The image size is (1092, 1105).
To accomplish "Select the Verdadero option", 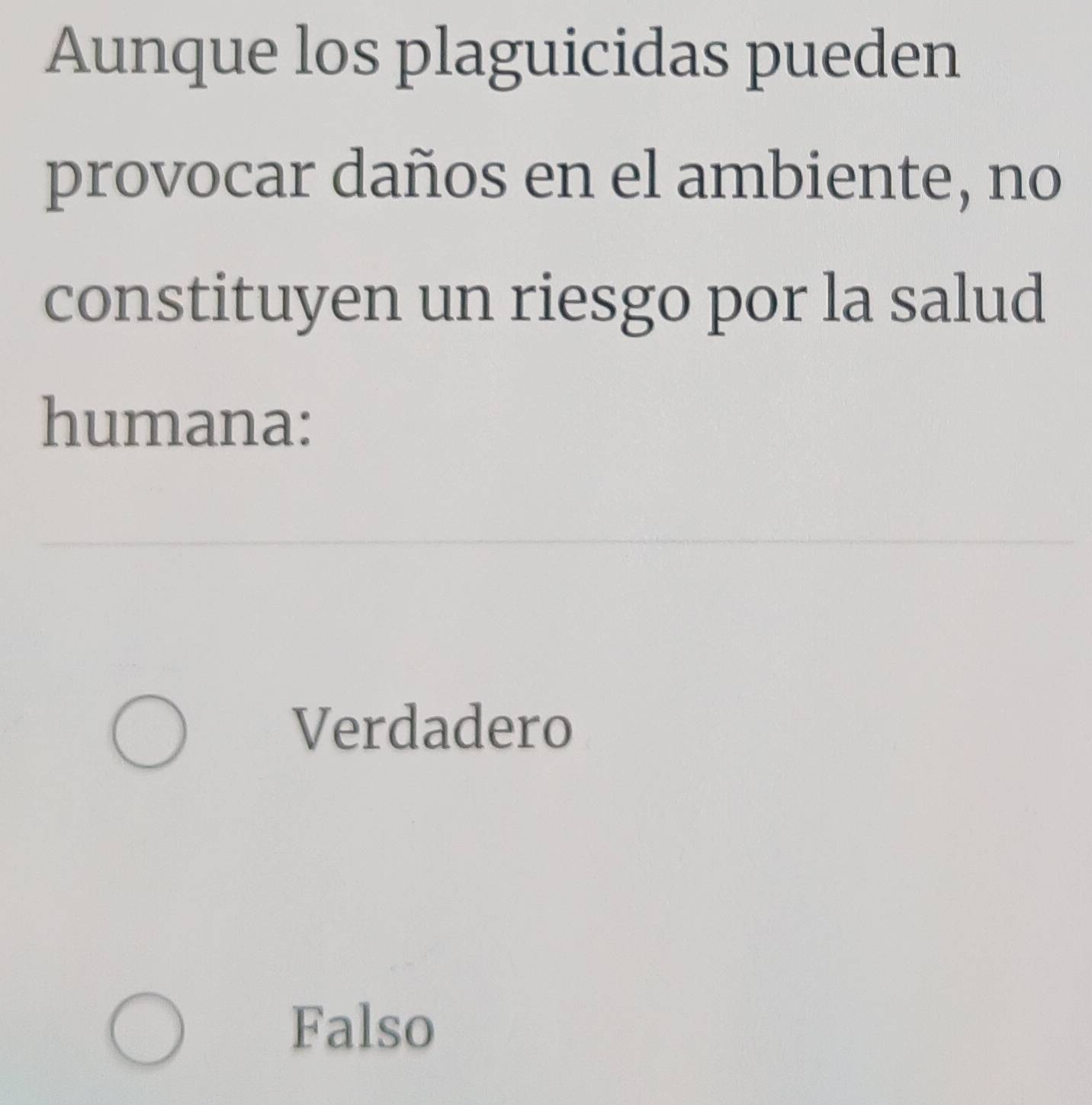I will 149,731.
